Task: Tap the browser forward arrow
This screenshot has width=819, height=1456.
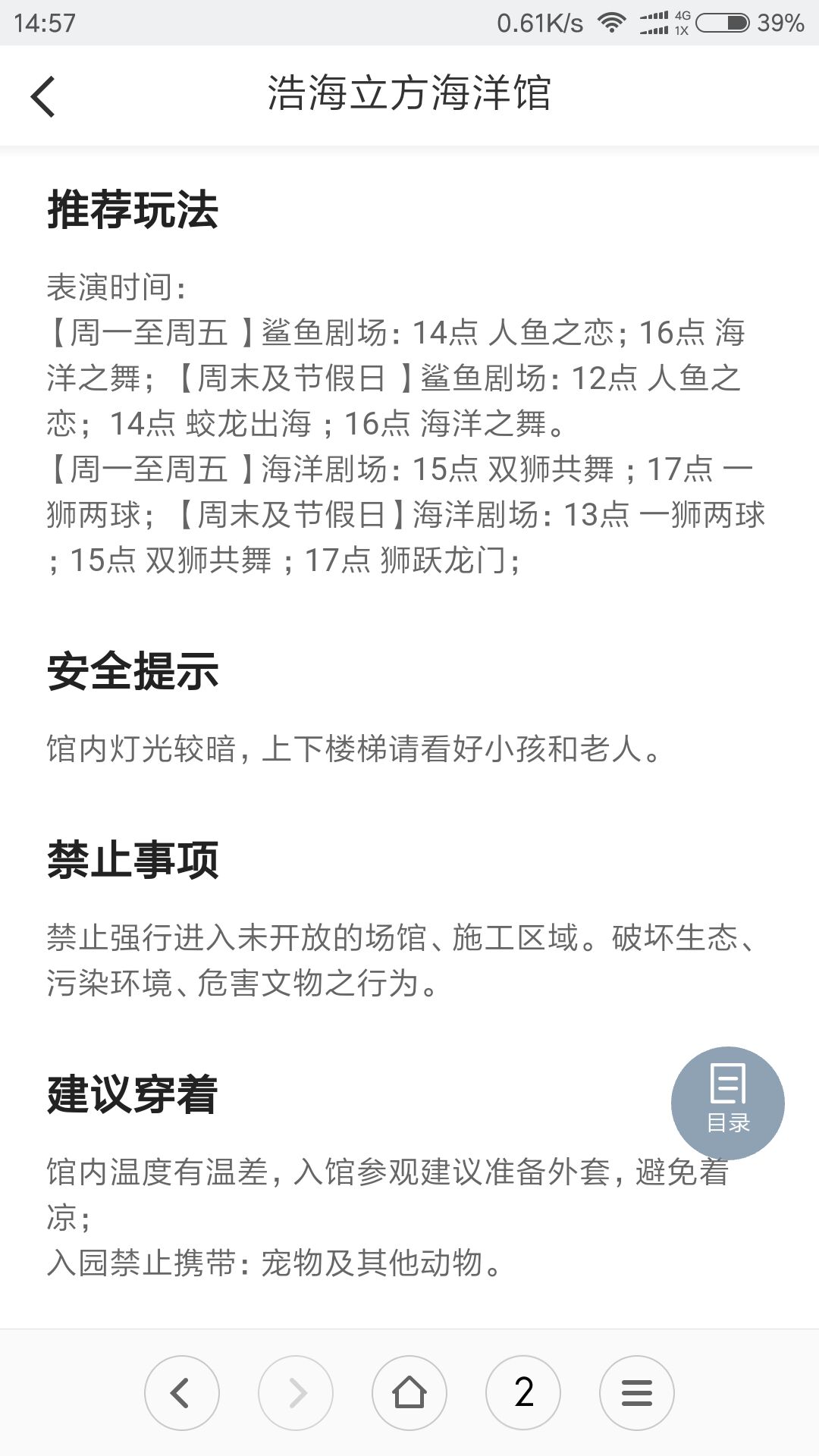Action: (x=296, y=1393)
